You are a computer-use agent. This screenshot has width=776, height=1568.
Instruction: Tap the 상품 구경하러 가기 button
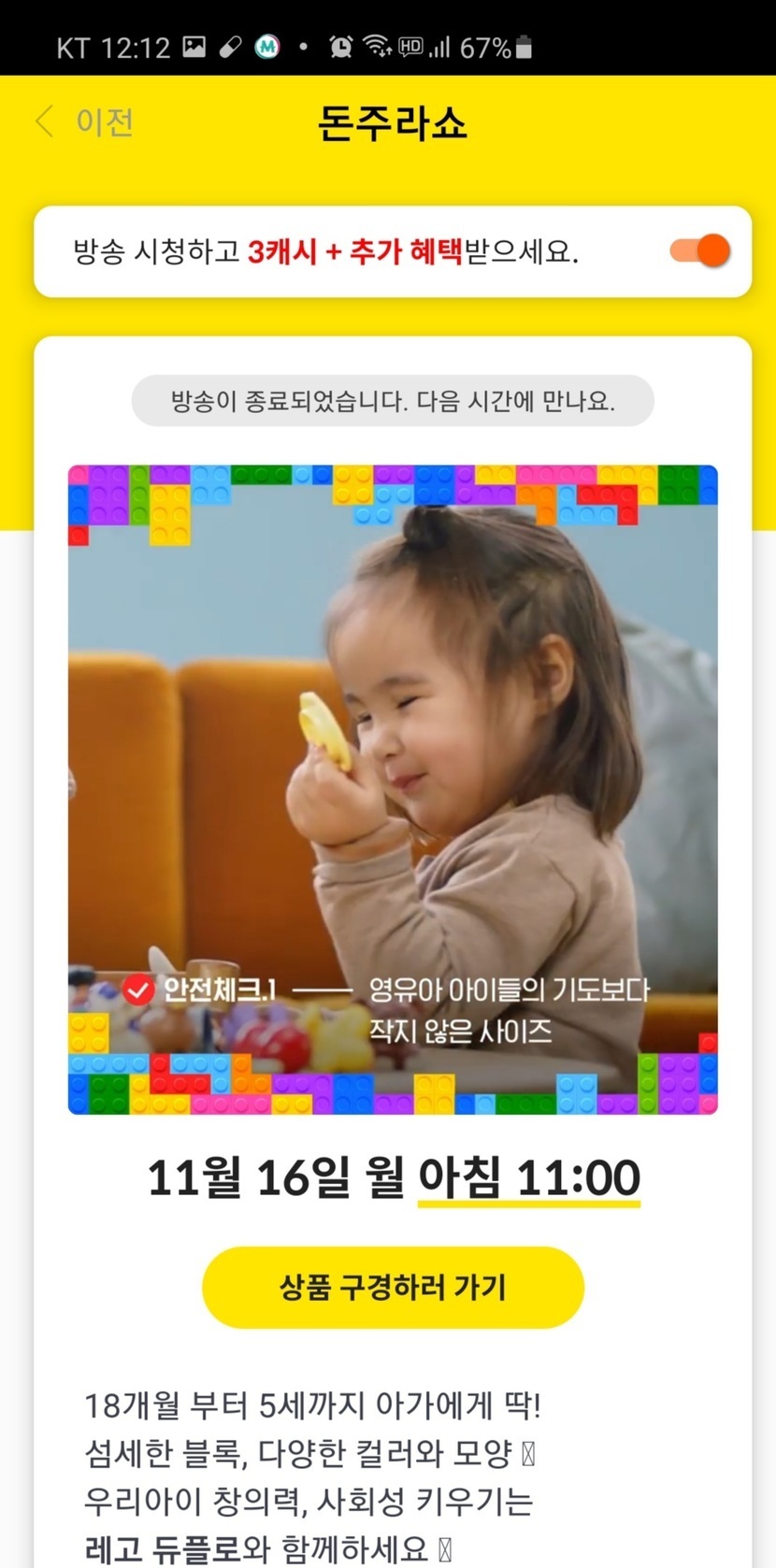[393, 1287]
